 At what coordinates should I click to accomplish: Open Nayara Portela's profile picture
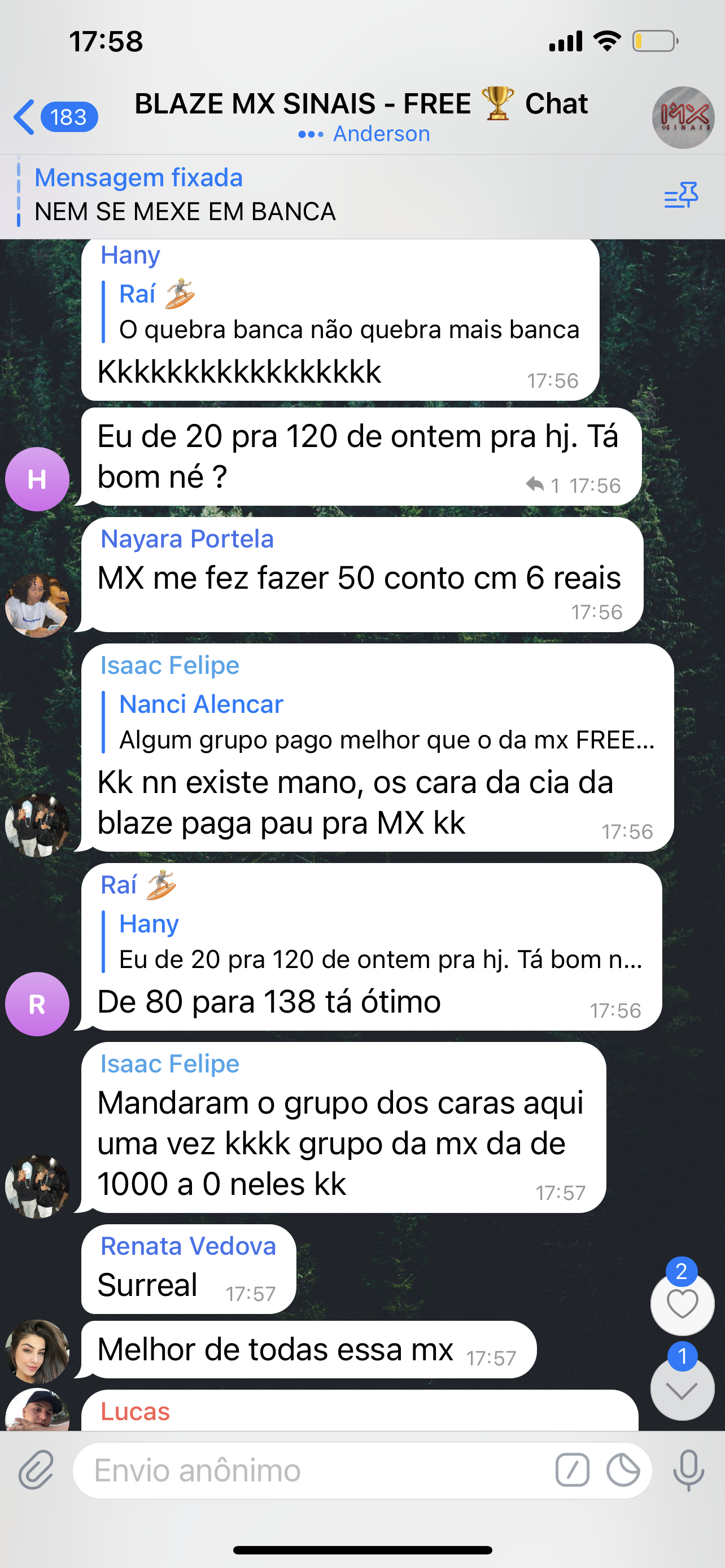[37, 606]
